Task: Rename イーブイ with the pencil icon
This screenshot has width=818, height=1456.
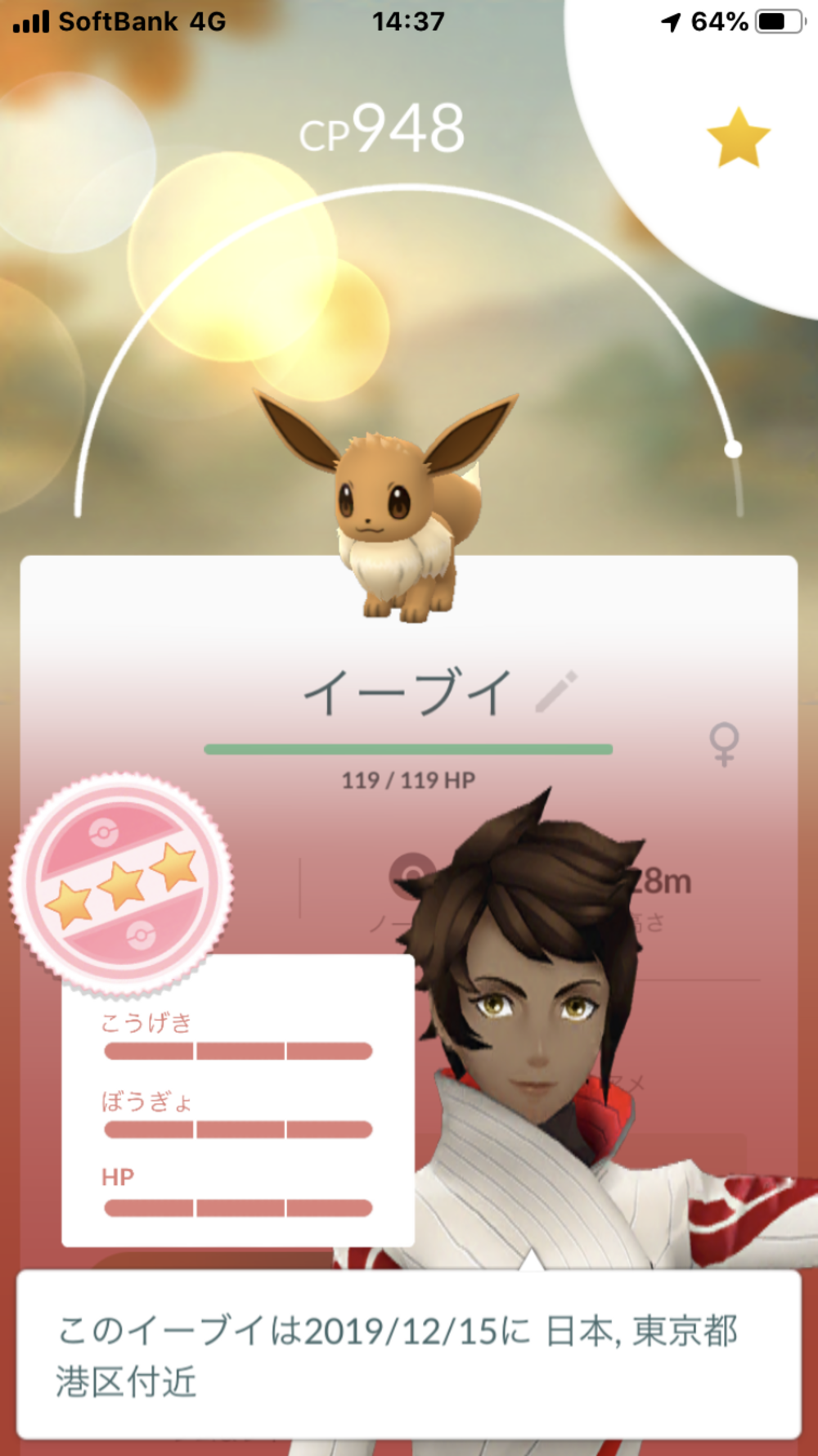Action: point(556,692)
